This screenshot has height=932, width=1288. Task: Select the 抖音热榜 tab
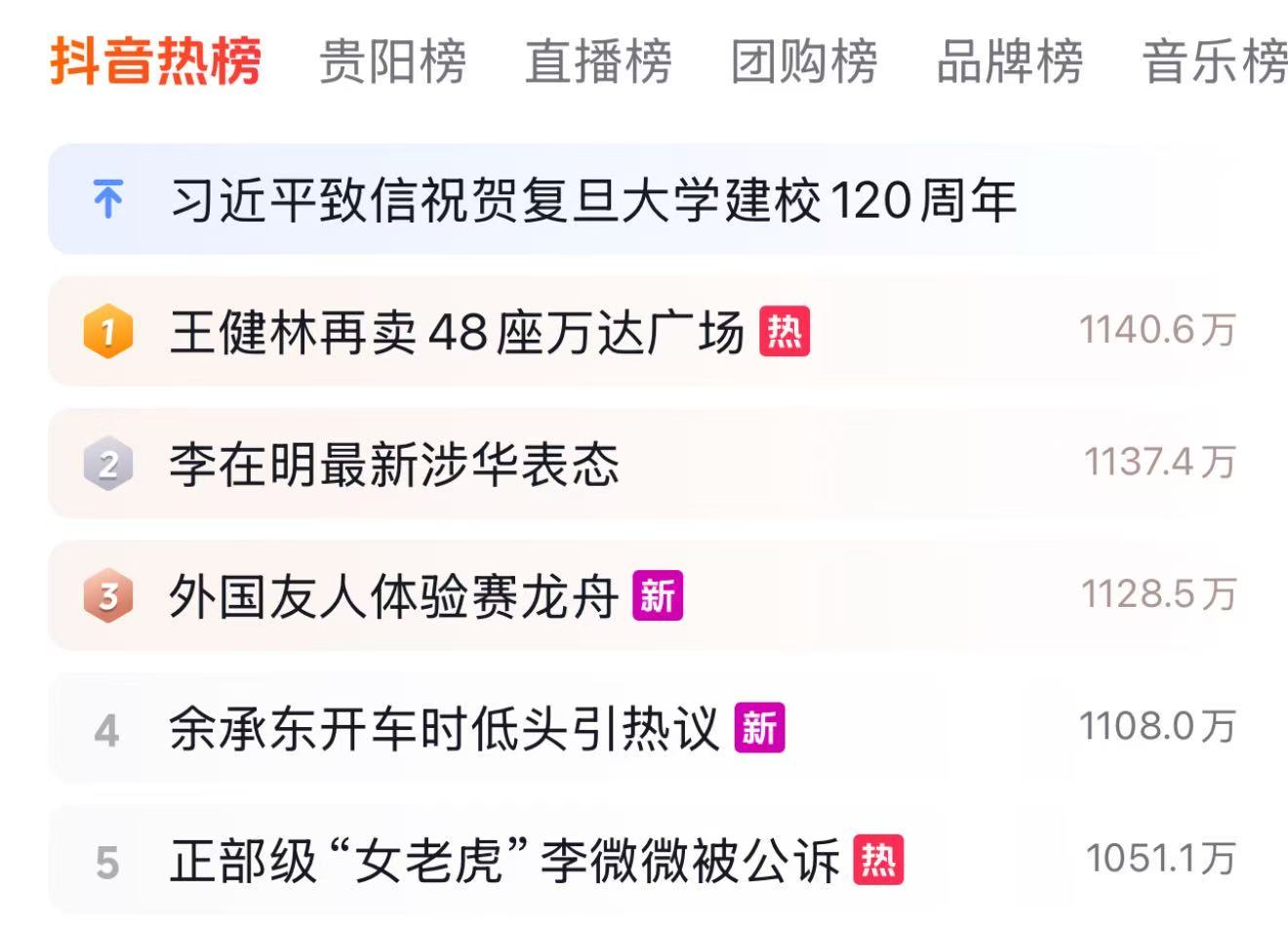pos(156,61)
